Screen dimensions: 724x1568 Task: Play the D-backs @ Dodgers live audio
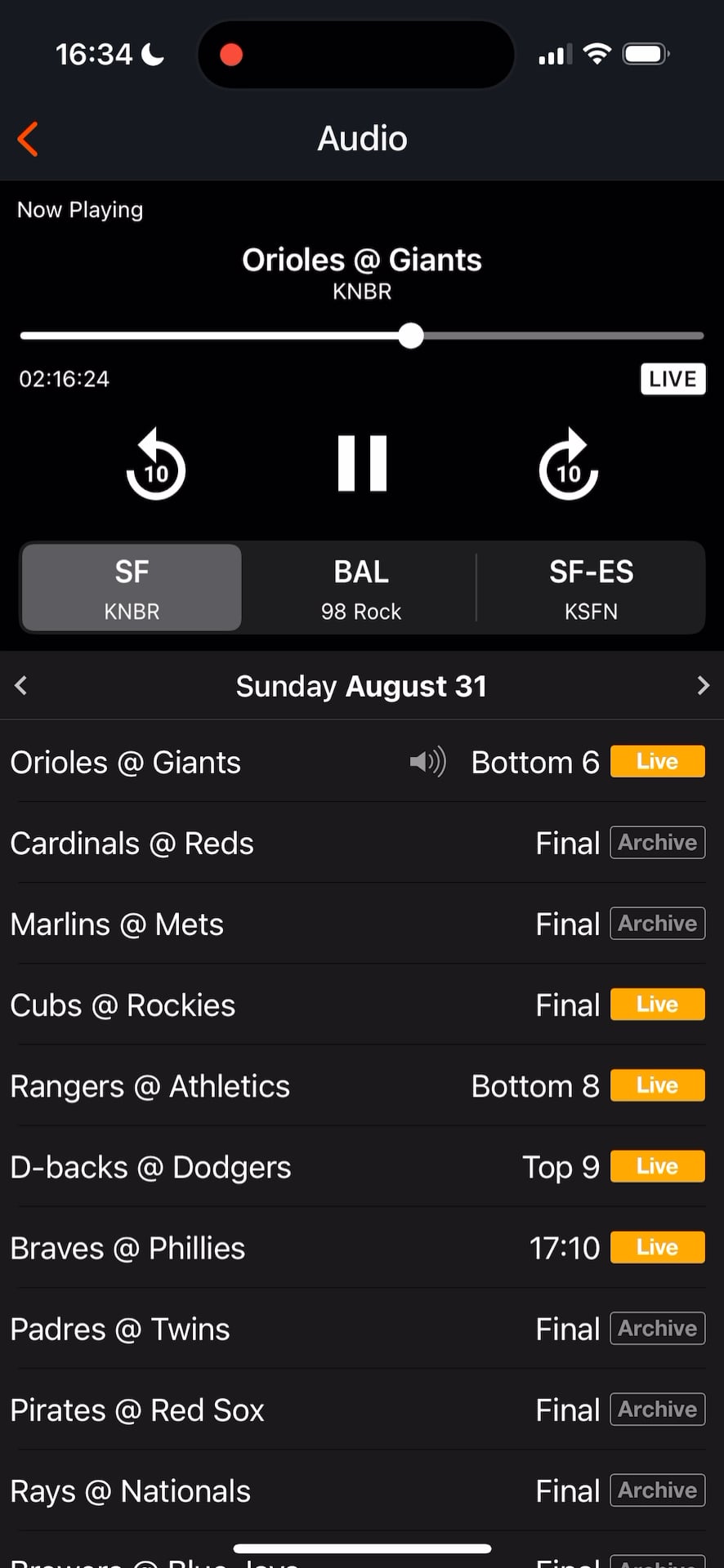(x=657, y=1166)
